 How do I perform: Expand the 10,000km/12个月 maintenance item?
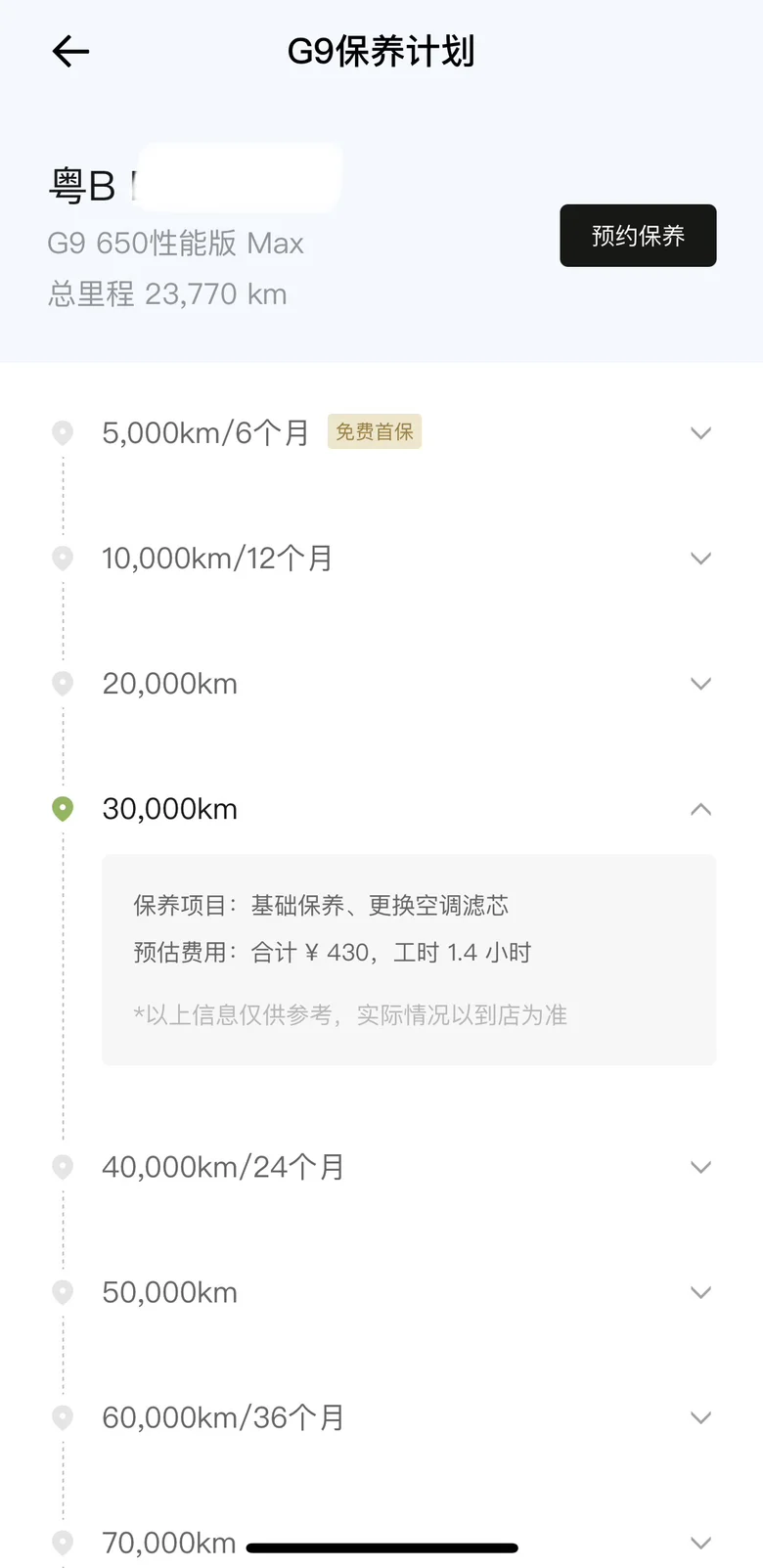point(381,559)
